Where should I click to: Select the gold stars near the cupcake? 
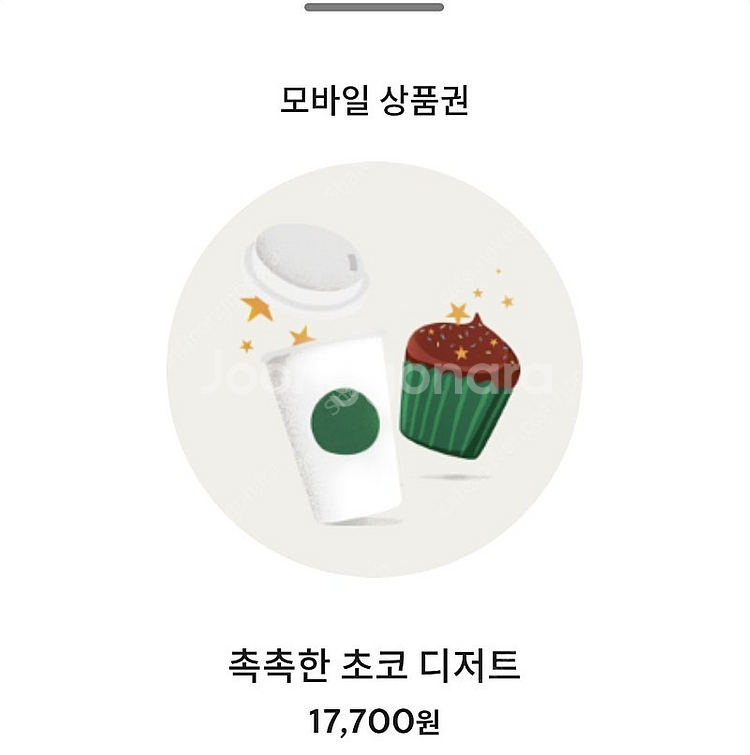(x=480, y=295)
